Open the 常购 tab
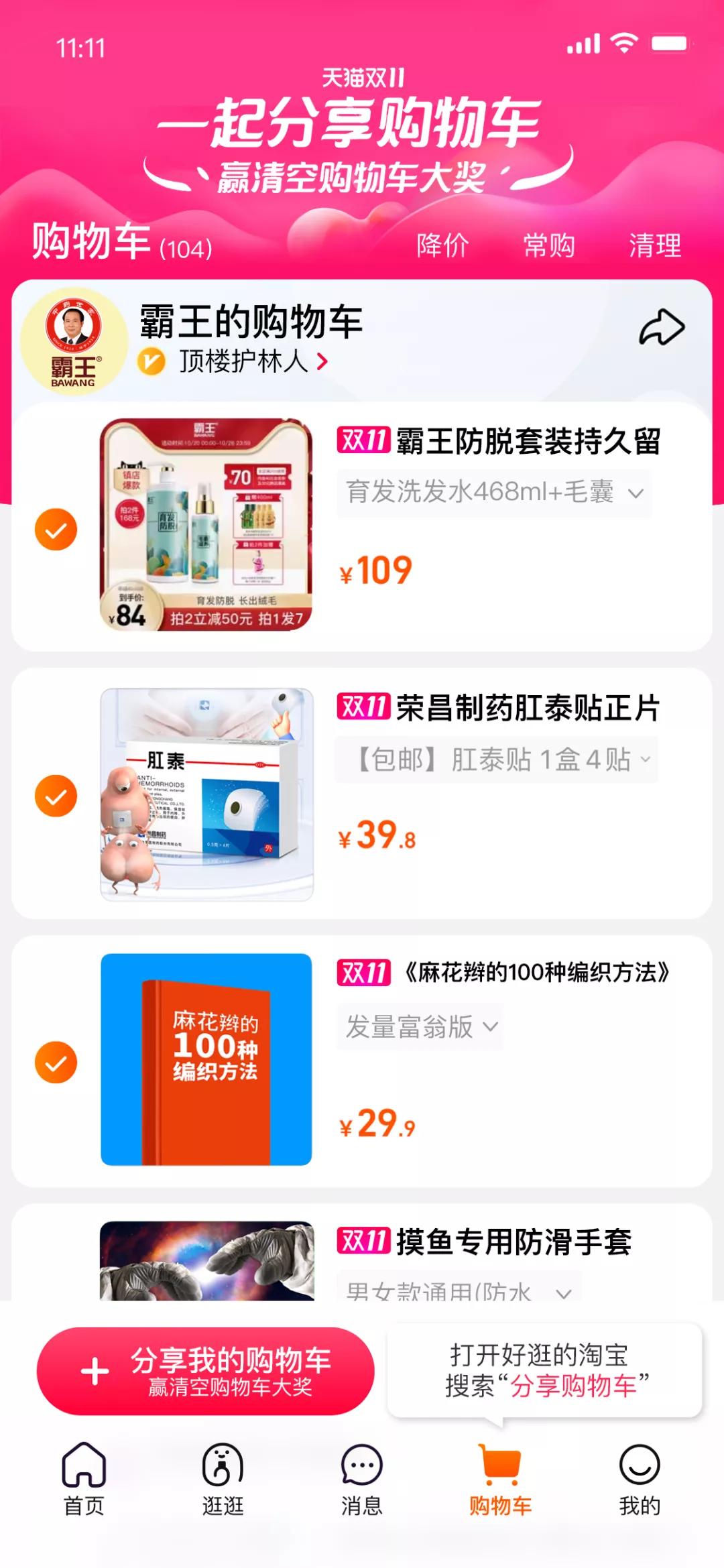 click(550, 246)
